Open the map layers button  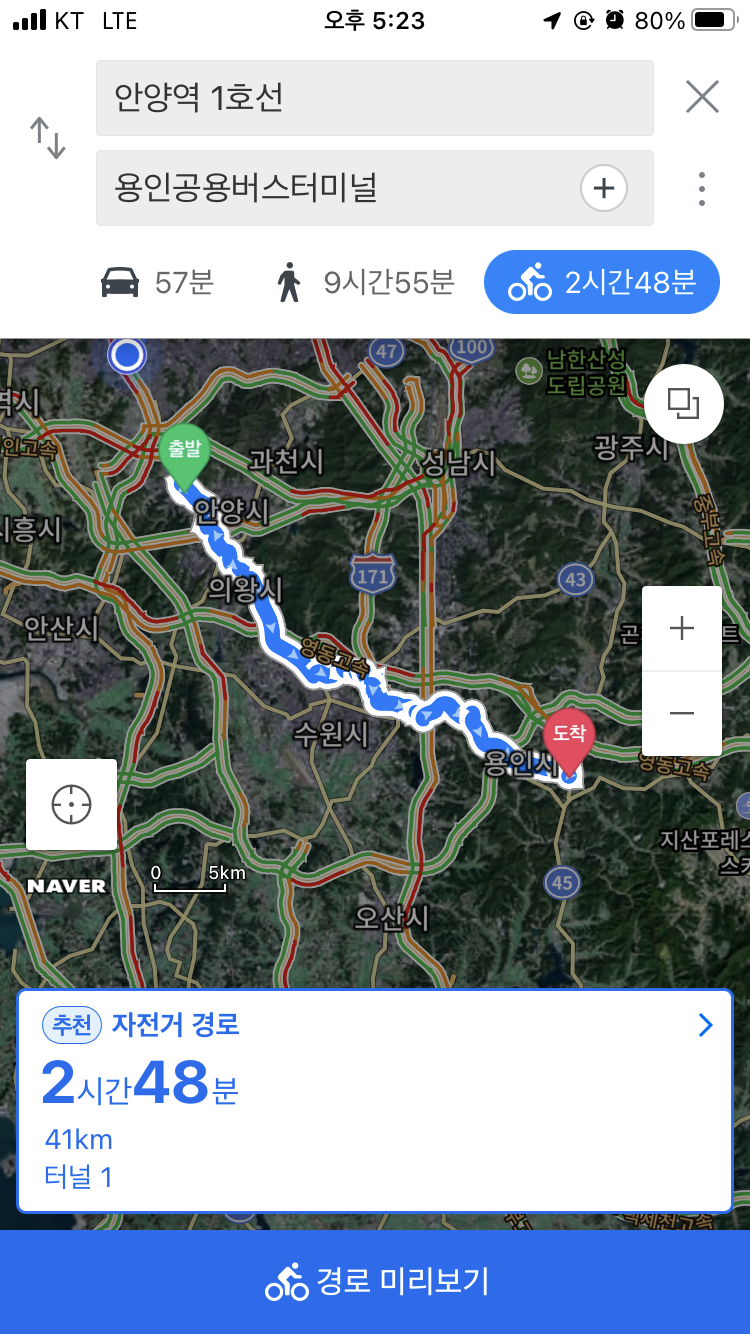point(684,404)
